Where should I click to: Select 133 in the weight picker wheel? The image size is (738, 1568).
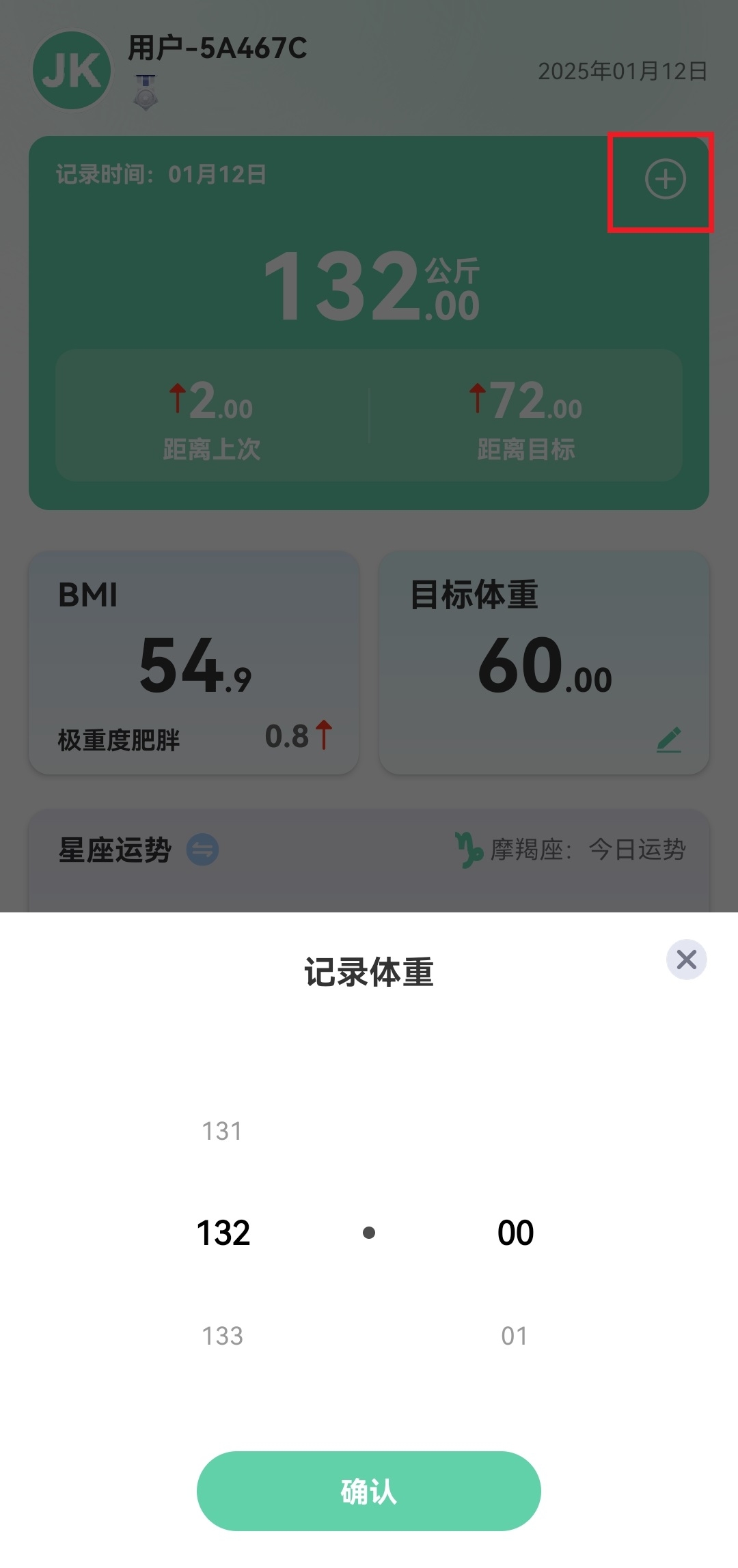point(223,1336)
